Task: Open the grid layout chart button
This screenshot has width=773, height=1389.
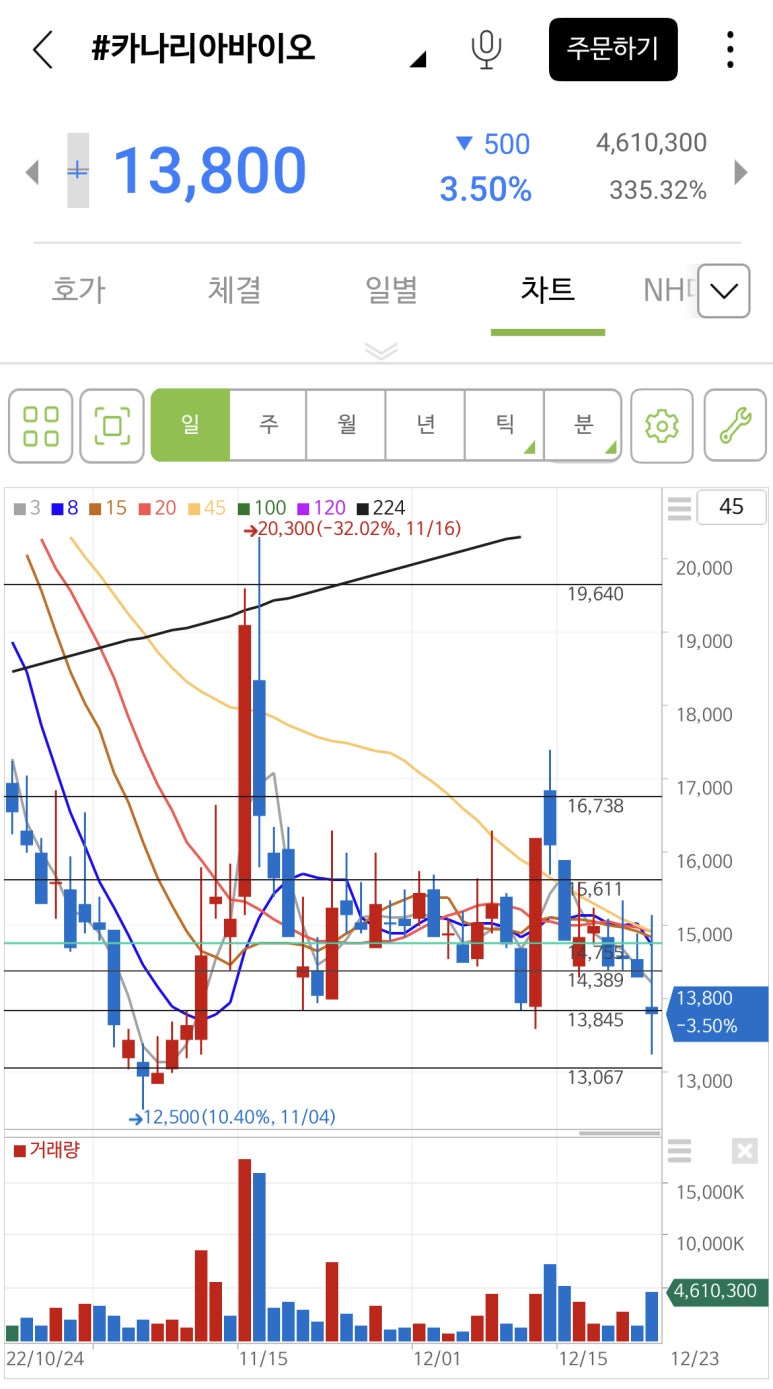Action: (x=41, y=426)
